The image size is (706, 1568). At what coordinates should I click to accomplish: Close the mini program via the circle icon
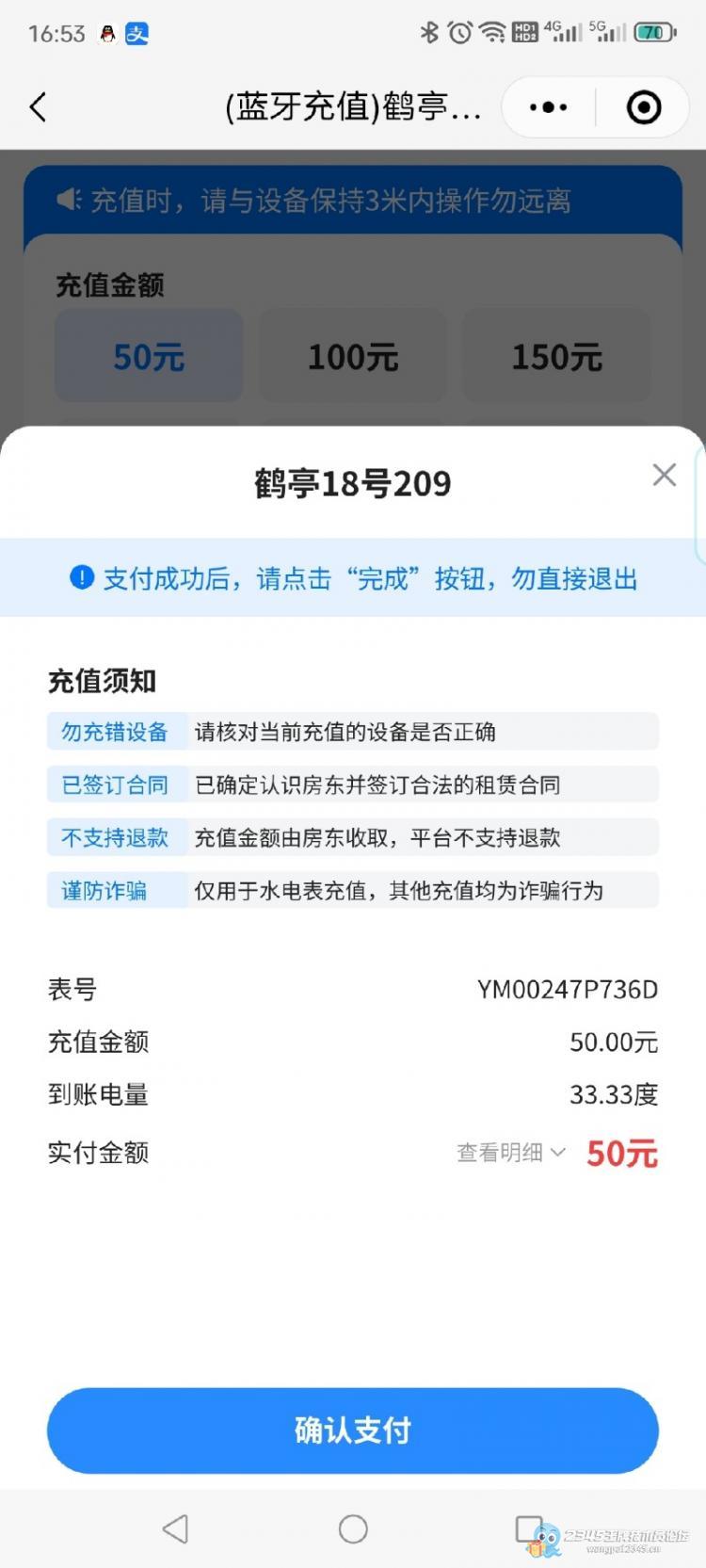[644, 107]
